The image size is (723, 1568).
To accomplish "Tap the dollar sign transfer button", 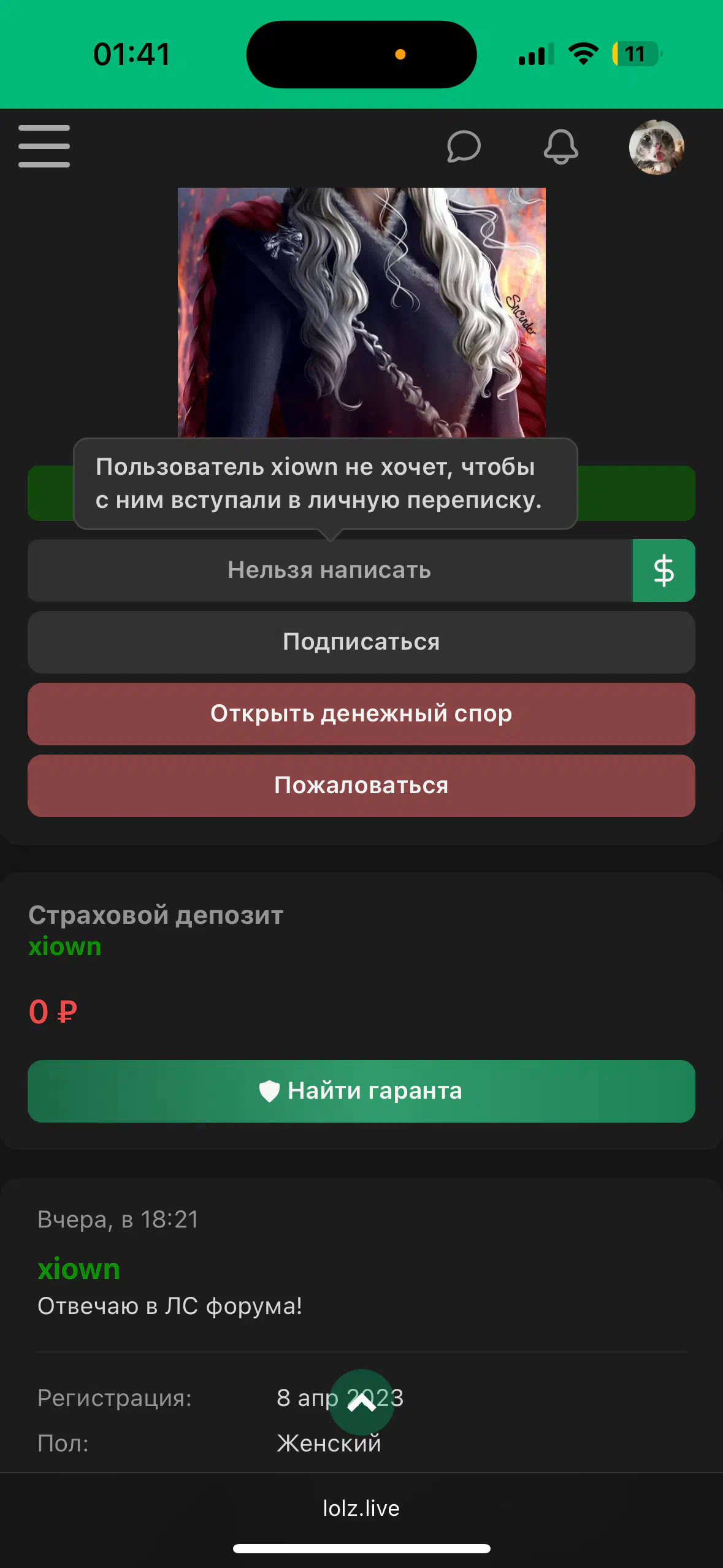I will (664, 571).
